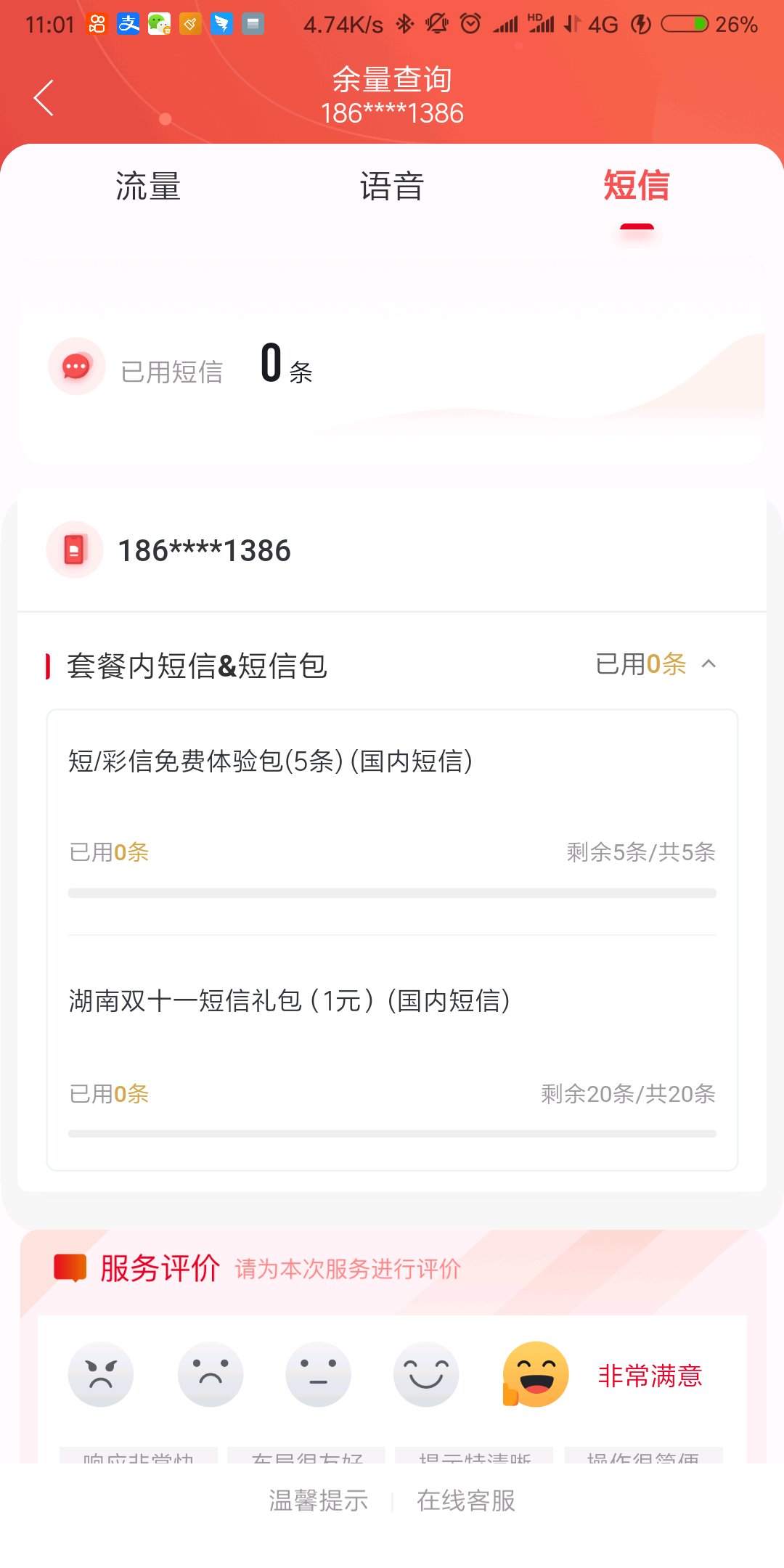The image size is (784, 1568).
Task: Rate service with the sad face
Action: coord(211,1374)
